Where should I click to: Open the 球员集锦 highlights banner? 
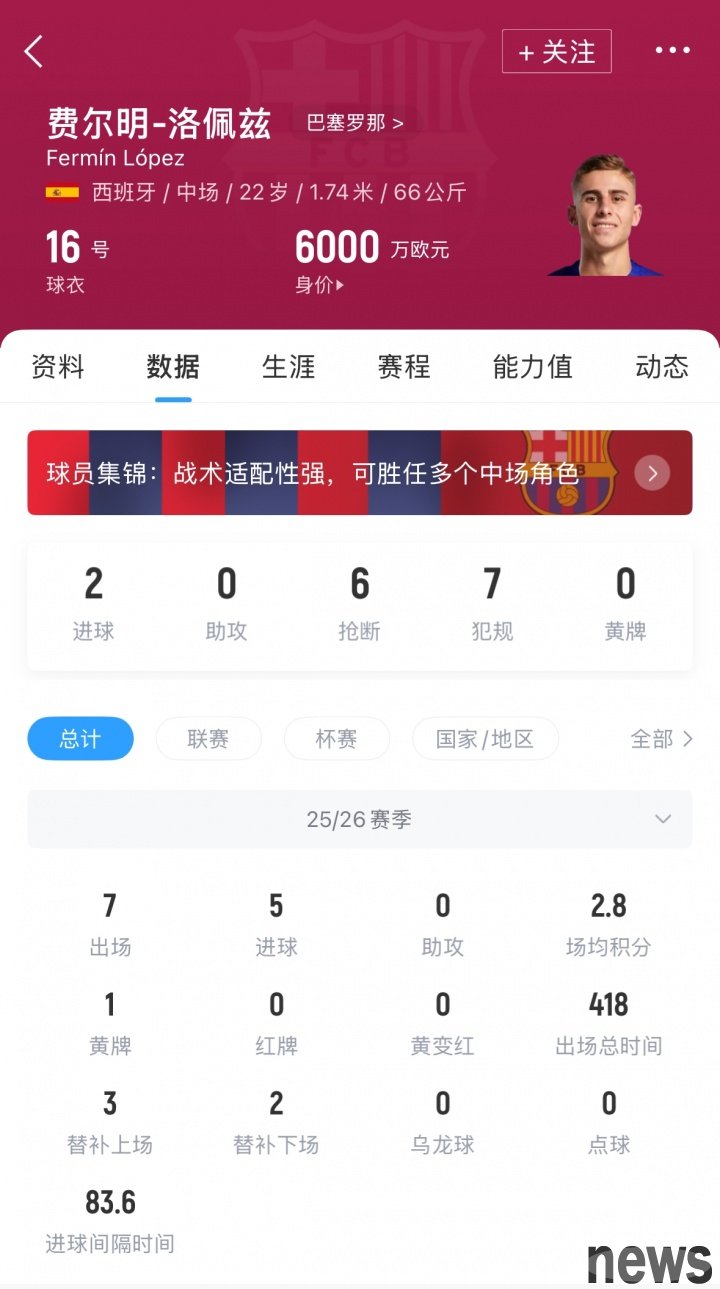click(x=359, y=473)
